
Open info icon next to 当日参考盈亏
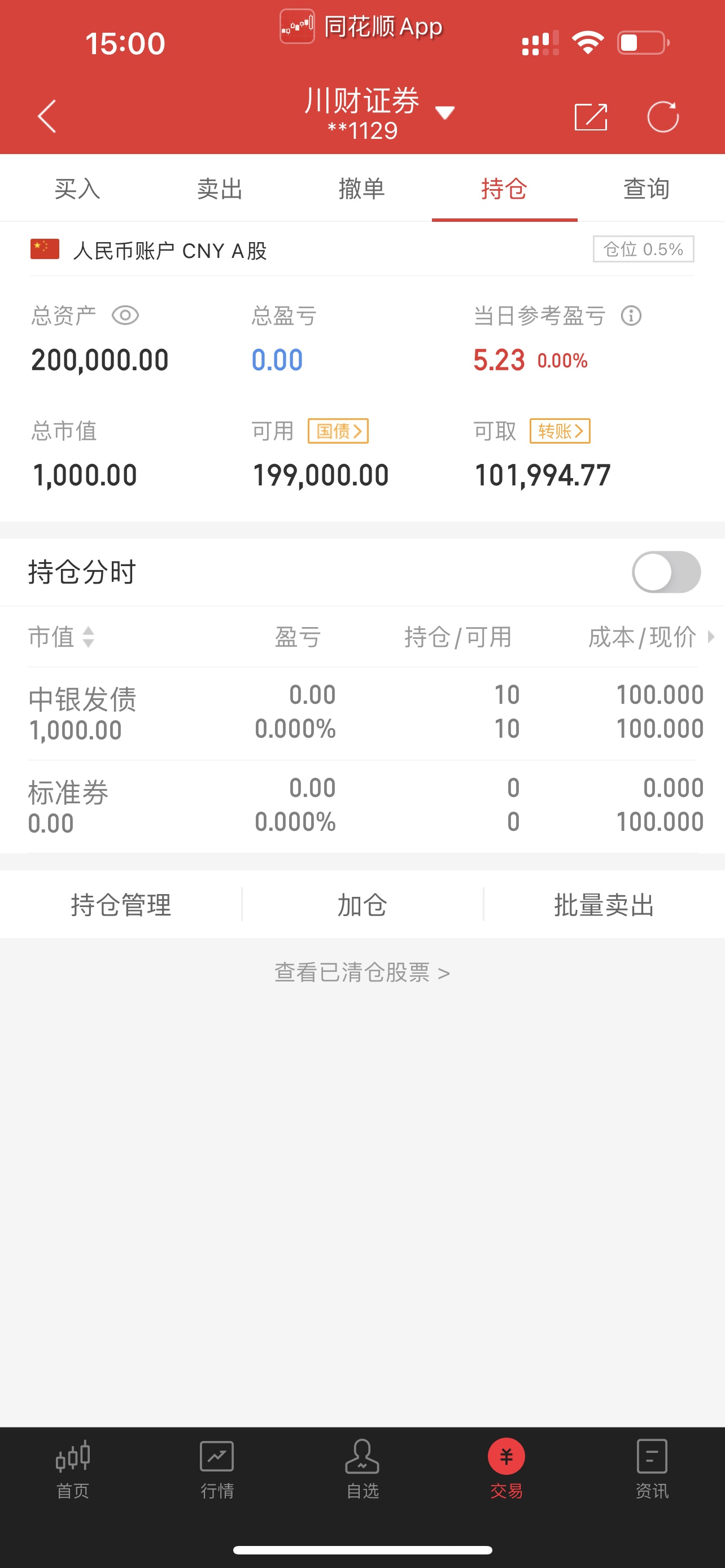(631, 316)
